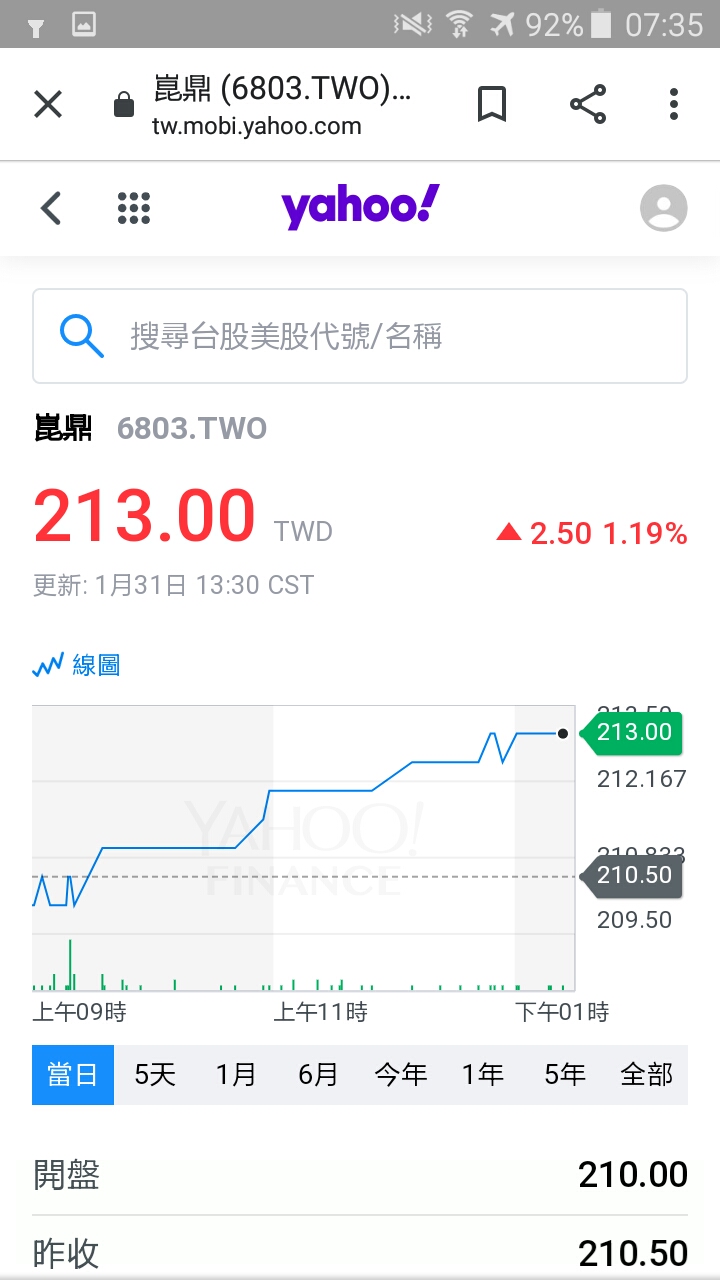Switch chart to 今年 range
Screen dimensions: 720x1280
(401, 1075)
